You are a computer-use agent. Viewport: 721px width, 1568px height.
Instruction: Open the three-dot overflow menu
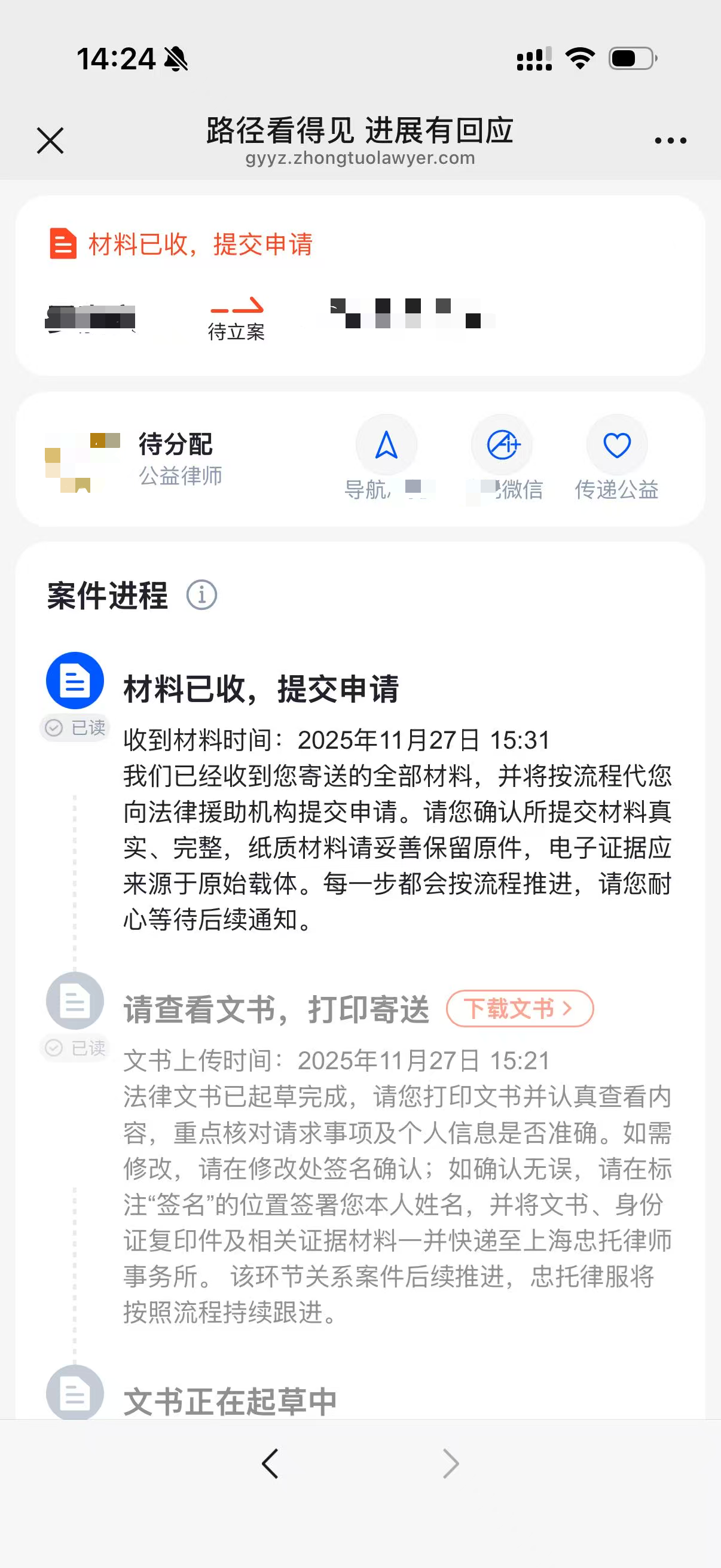click(x=670, y=141)
